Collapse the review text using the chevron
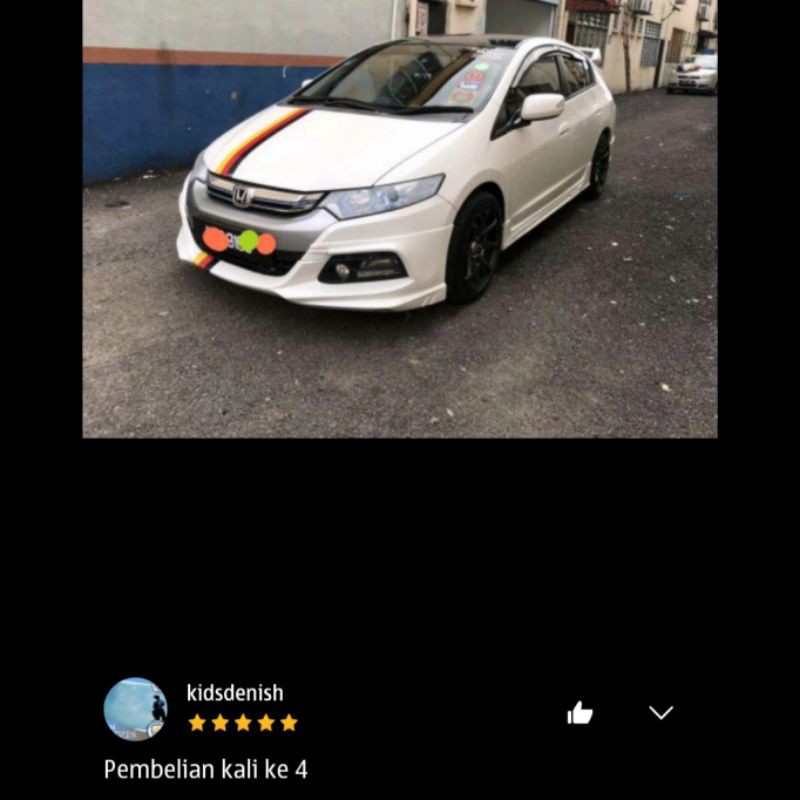 [661, 713]
